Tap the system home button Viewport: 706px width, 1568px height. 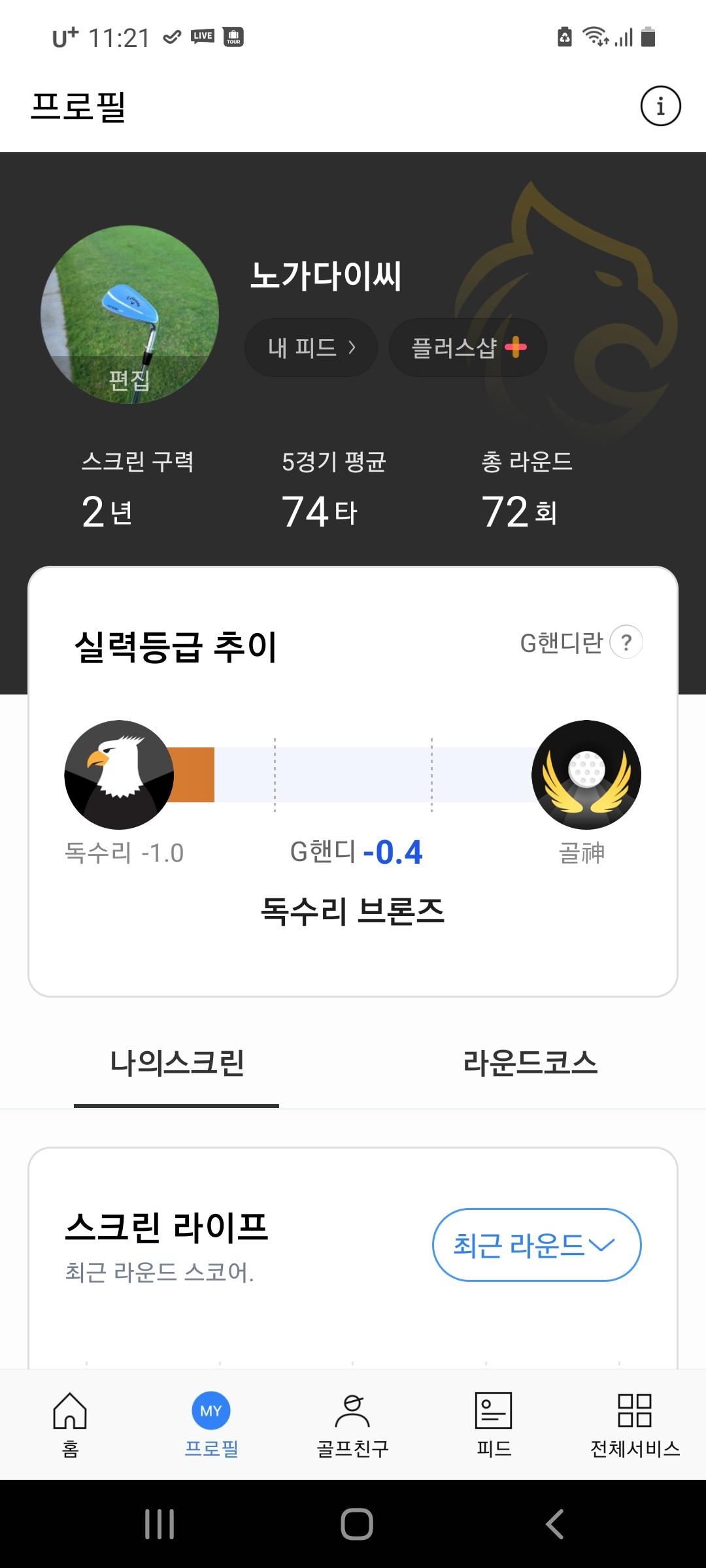coord(357,1524)
